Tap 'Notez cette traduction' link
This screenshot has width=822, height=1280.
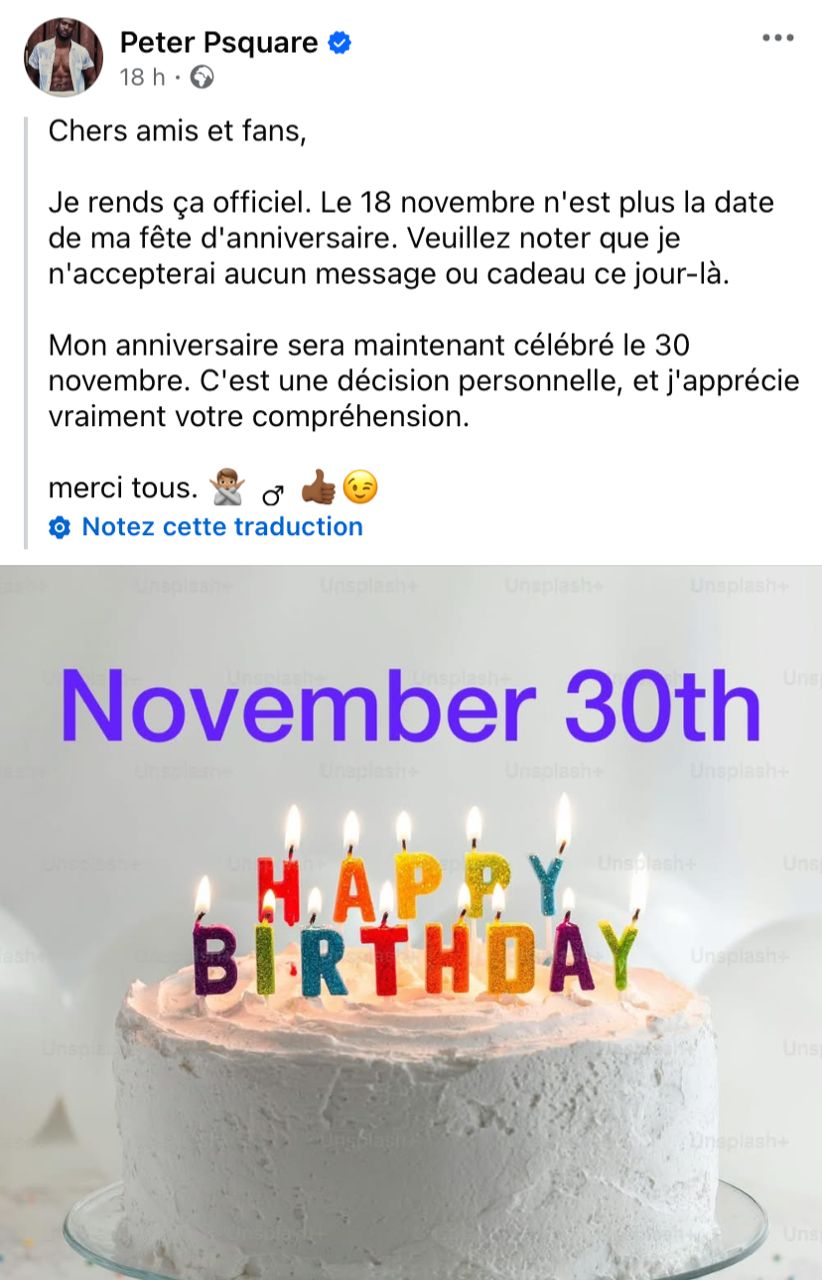pyautogui.click(x=221, y=527)
